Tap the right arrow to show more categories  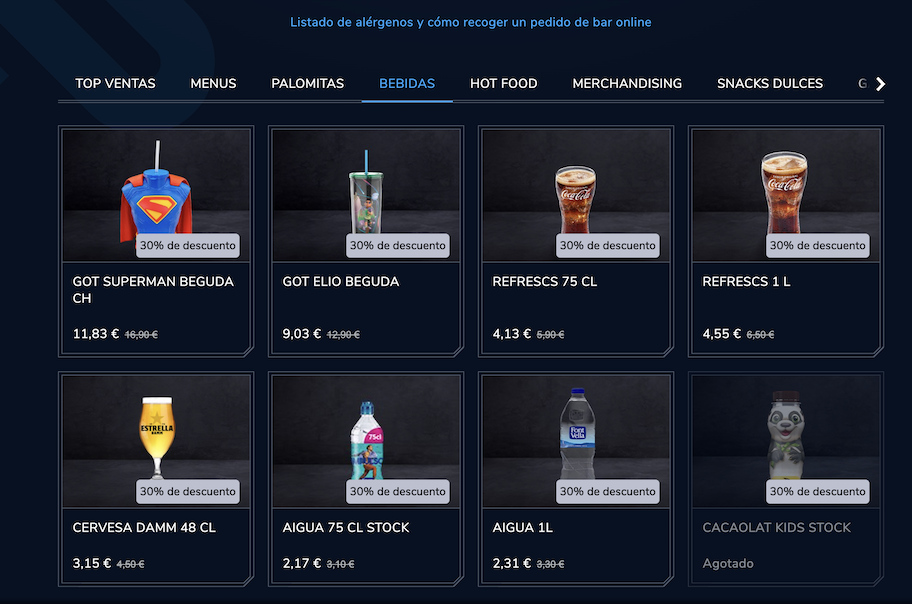click(880, 84)
